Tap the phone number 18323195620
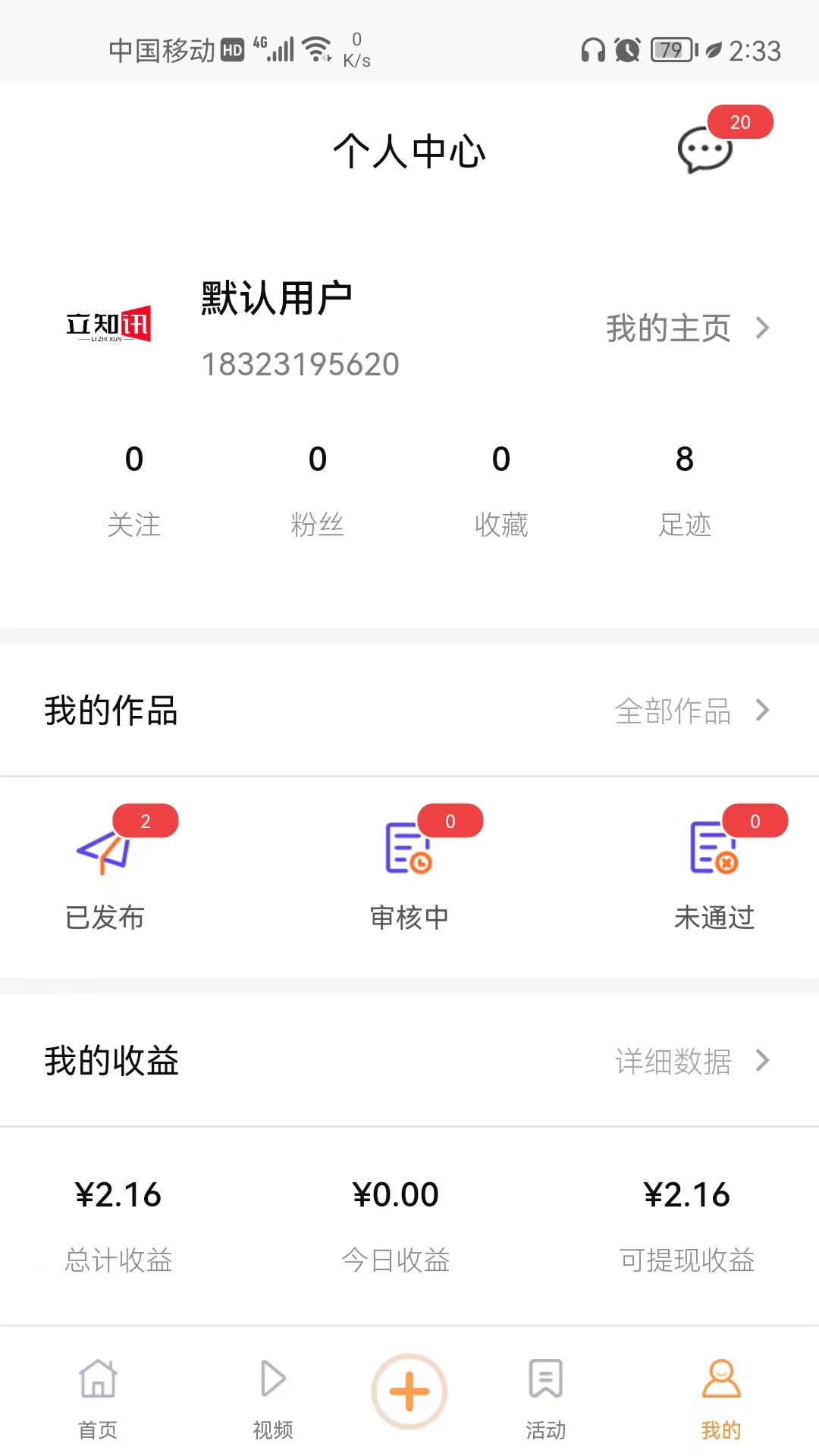 tap(300, 364)
